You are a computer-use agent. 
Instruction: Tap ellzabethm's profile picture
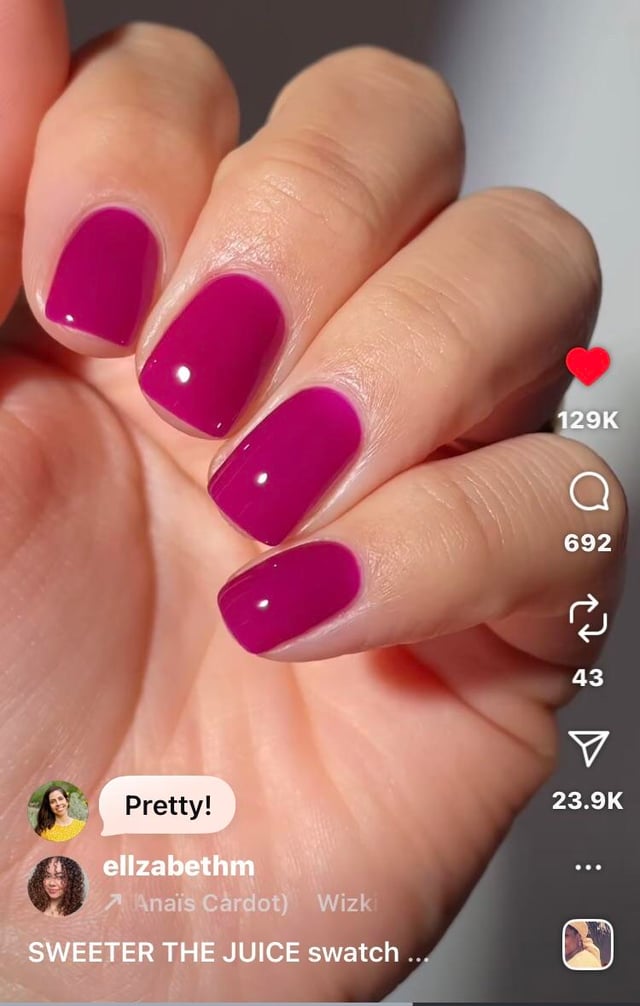pos(58,886)
